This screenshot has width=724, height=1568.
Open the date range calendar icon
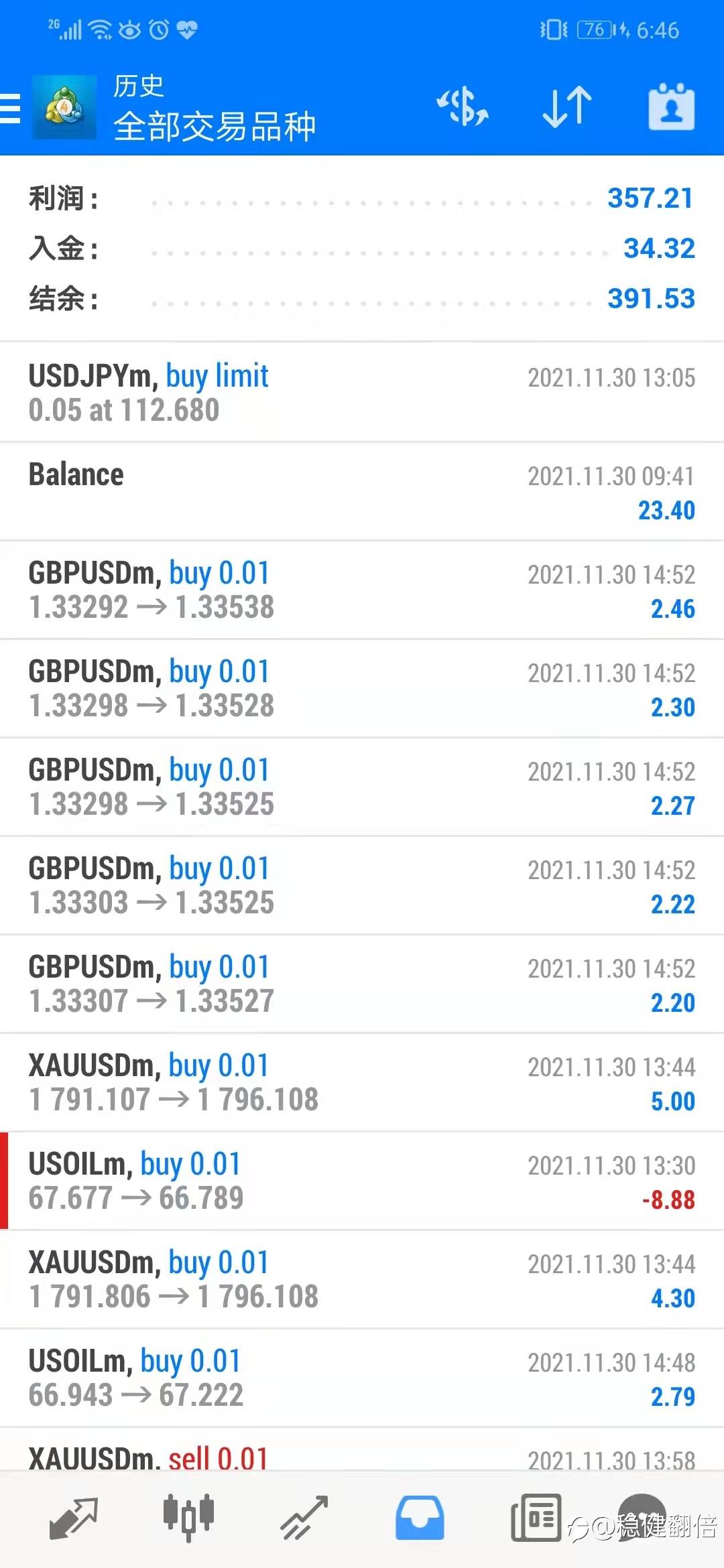click(x=671, y=107)
